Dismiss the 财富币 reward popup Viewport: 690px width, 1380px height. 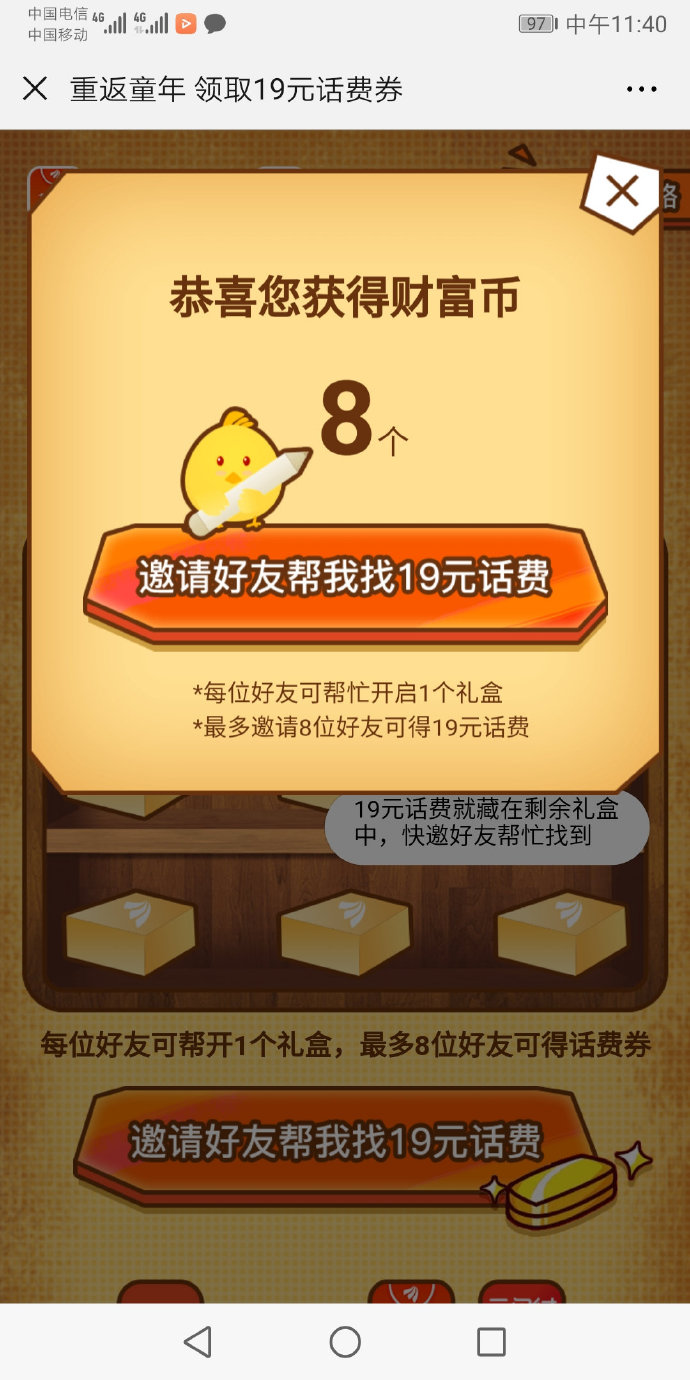[x=622, y=191]
